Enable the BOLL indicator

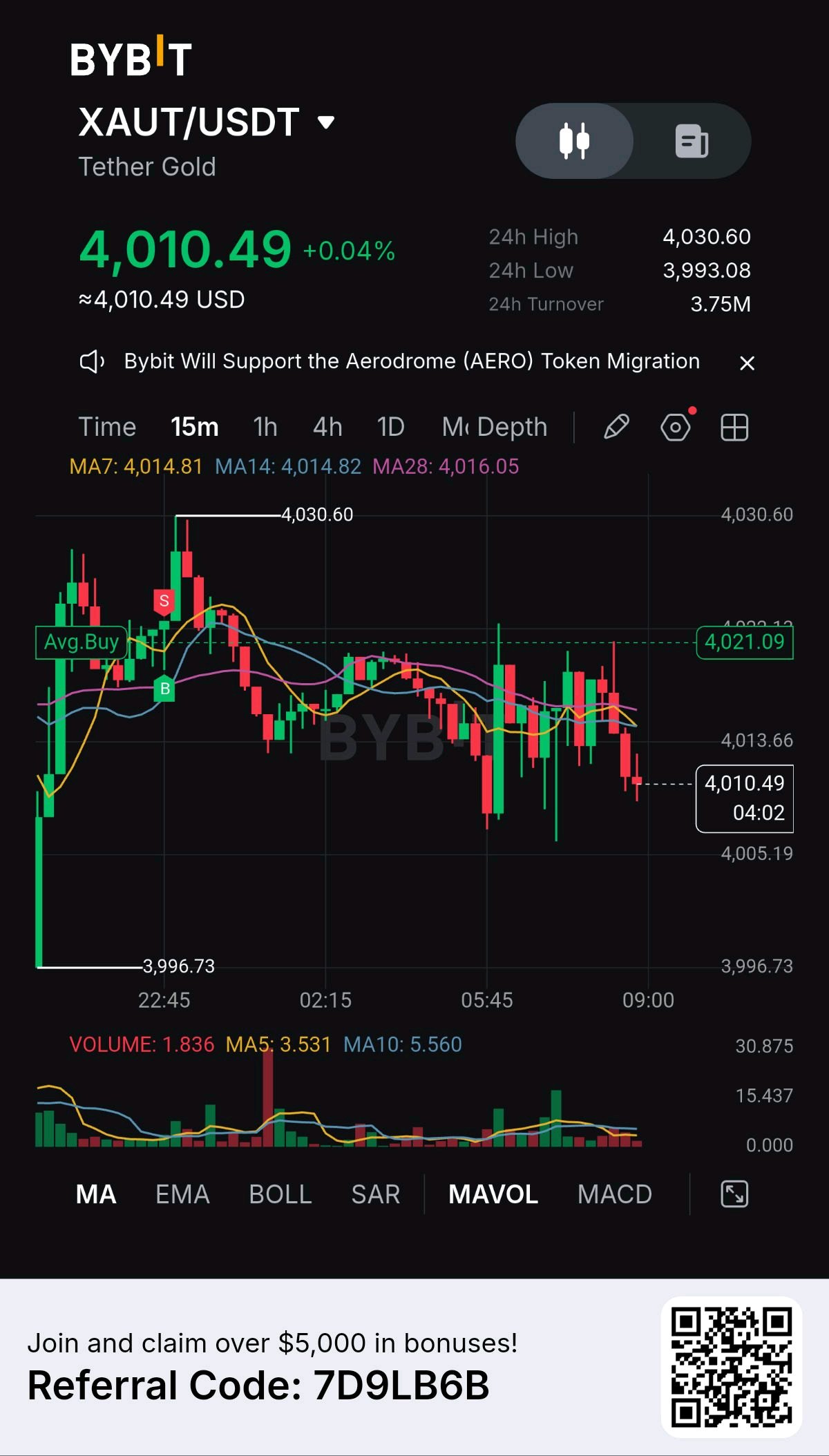pos(280,1194)
